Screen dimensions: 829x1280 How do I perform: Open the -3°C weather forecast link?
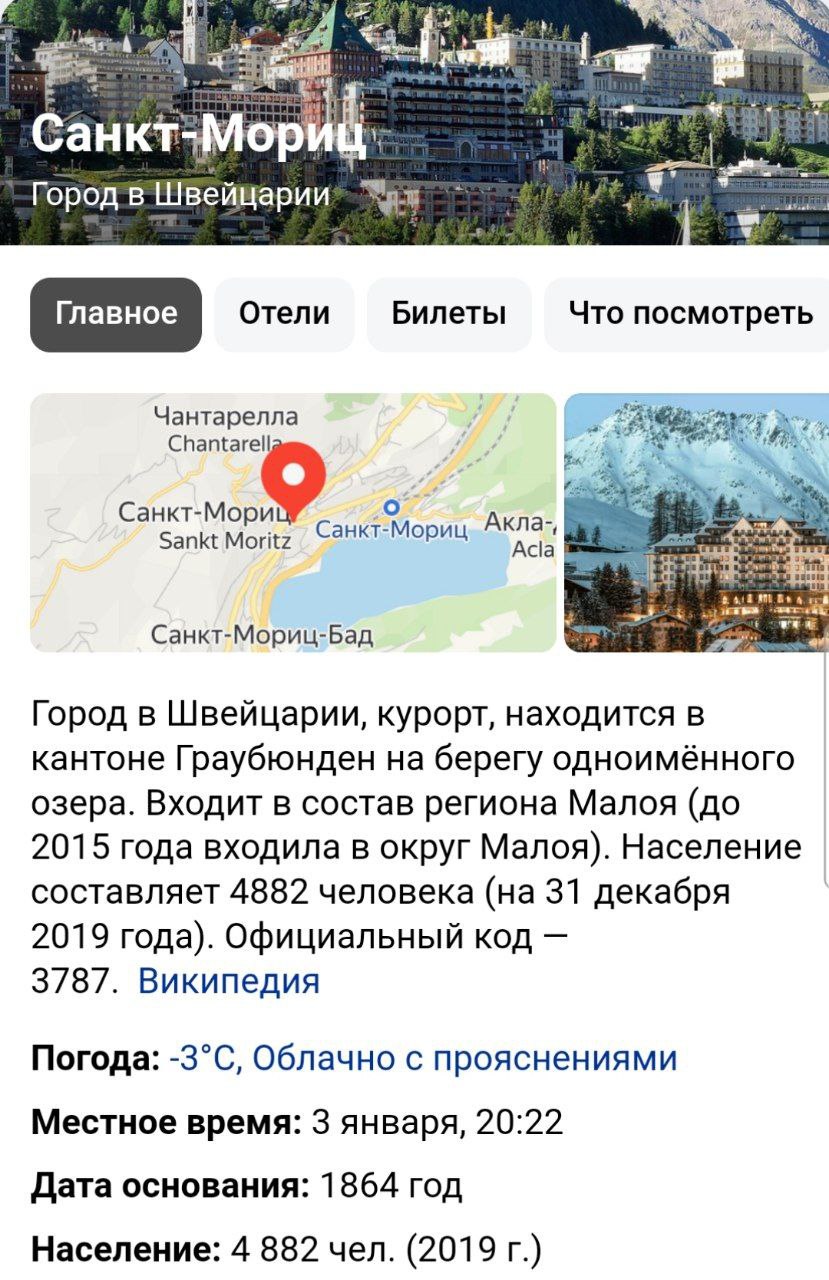point(423,1057)
